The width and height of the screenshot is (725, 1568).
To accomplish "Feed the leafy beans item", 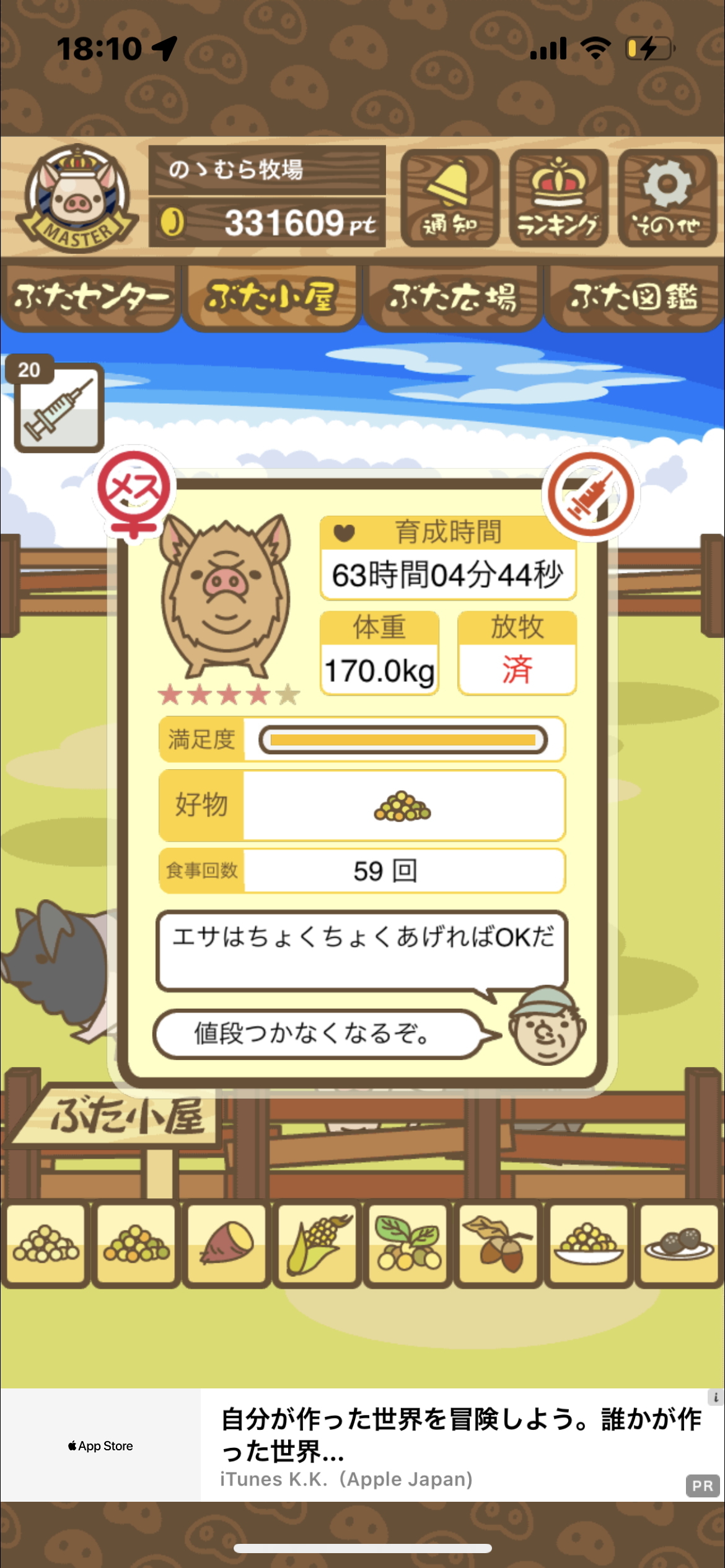I will click(408, 1243).
